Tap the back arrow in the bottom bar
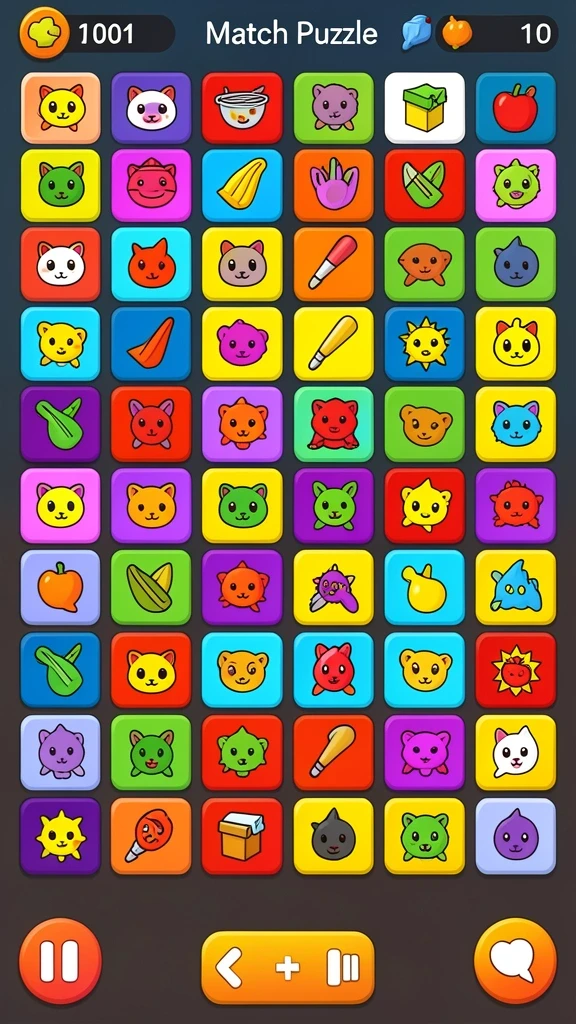This screenshot has height=1024, width=576. click(x=230, y=967)
